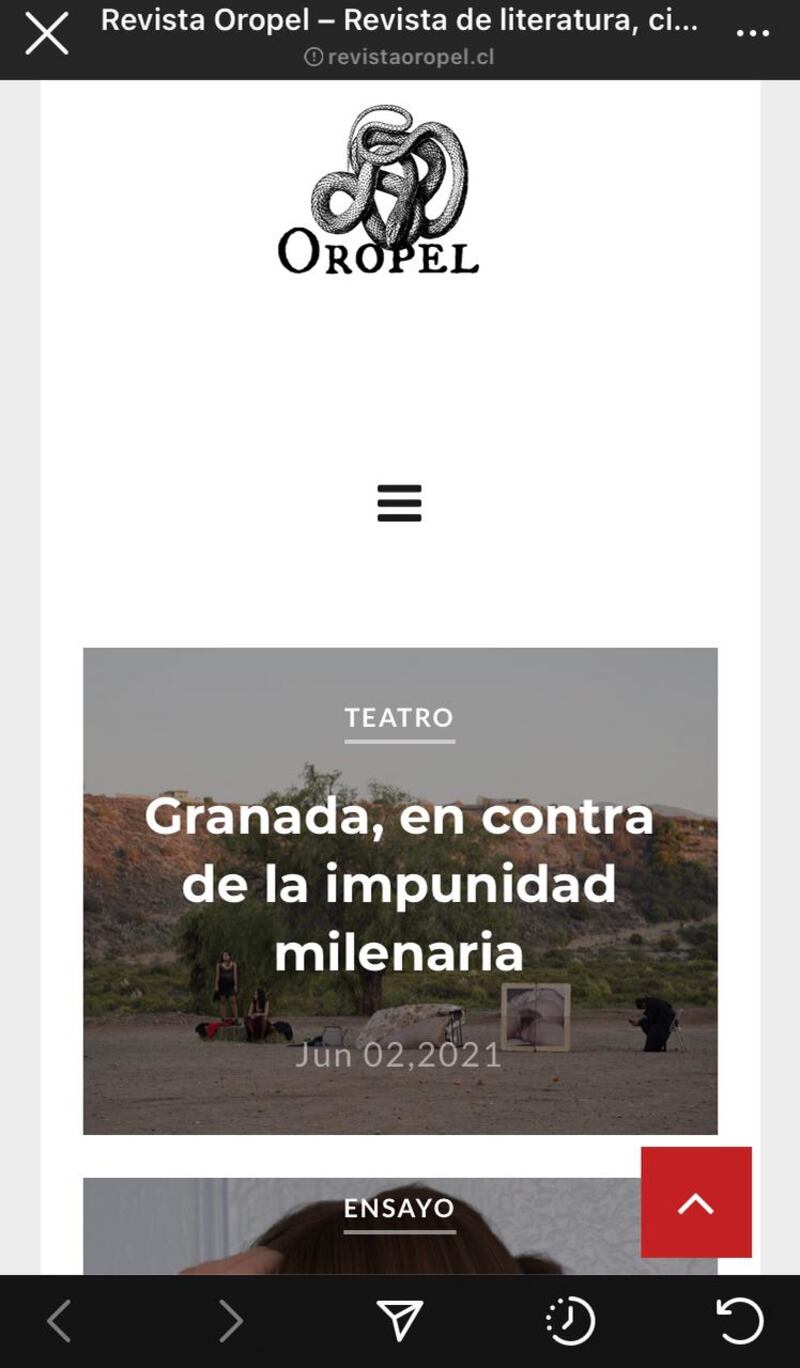
Task: Open article Granada, en contra de la impunidad milenaria
Action: (399, 884)
